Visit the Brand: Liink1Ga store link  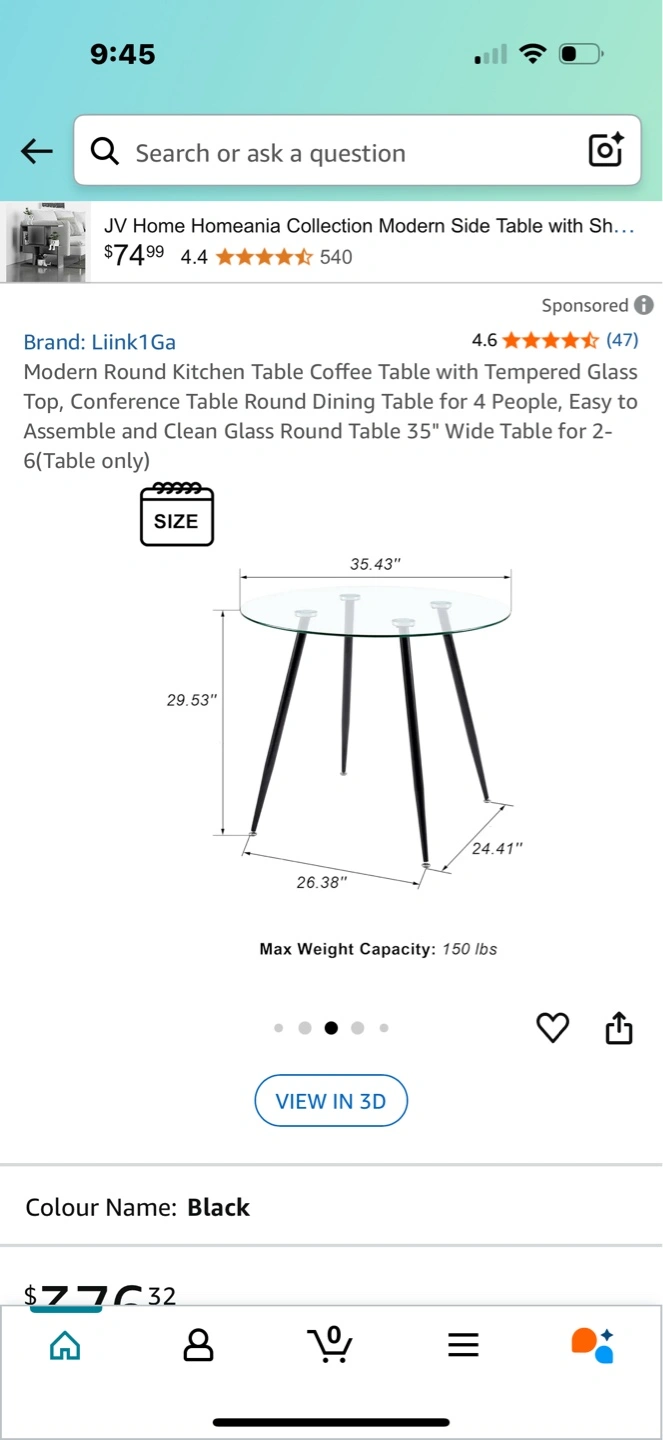pyautogui.click(x=100, y=342)
